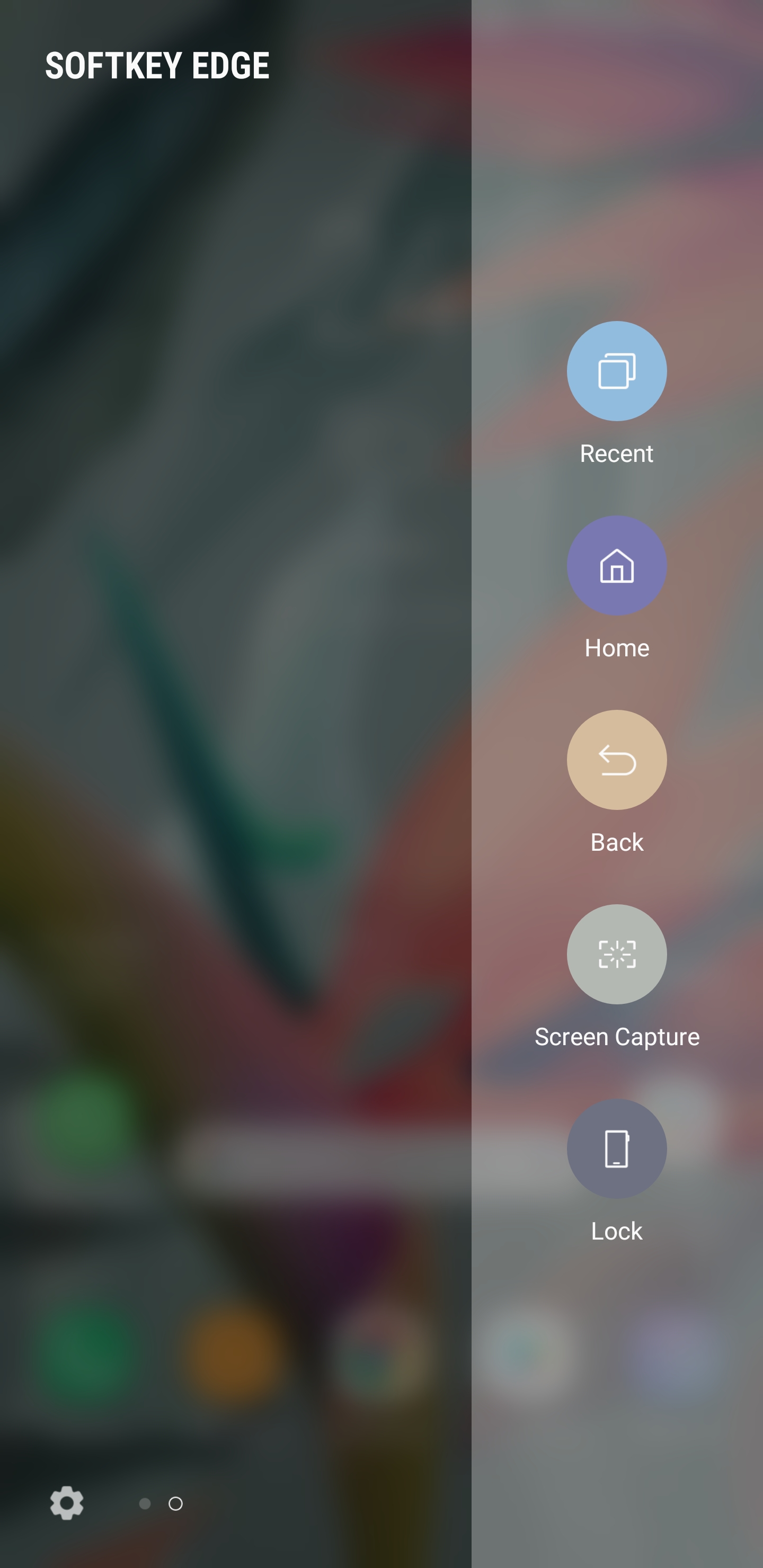This screenshot has height=1568, width=763.
Task: Lock the device with Lock button
Action: [616, 1148]
